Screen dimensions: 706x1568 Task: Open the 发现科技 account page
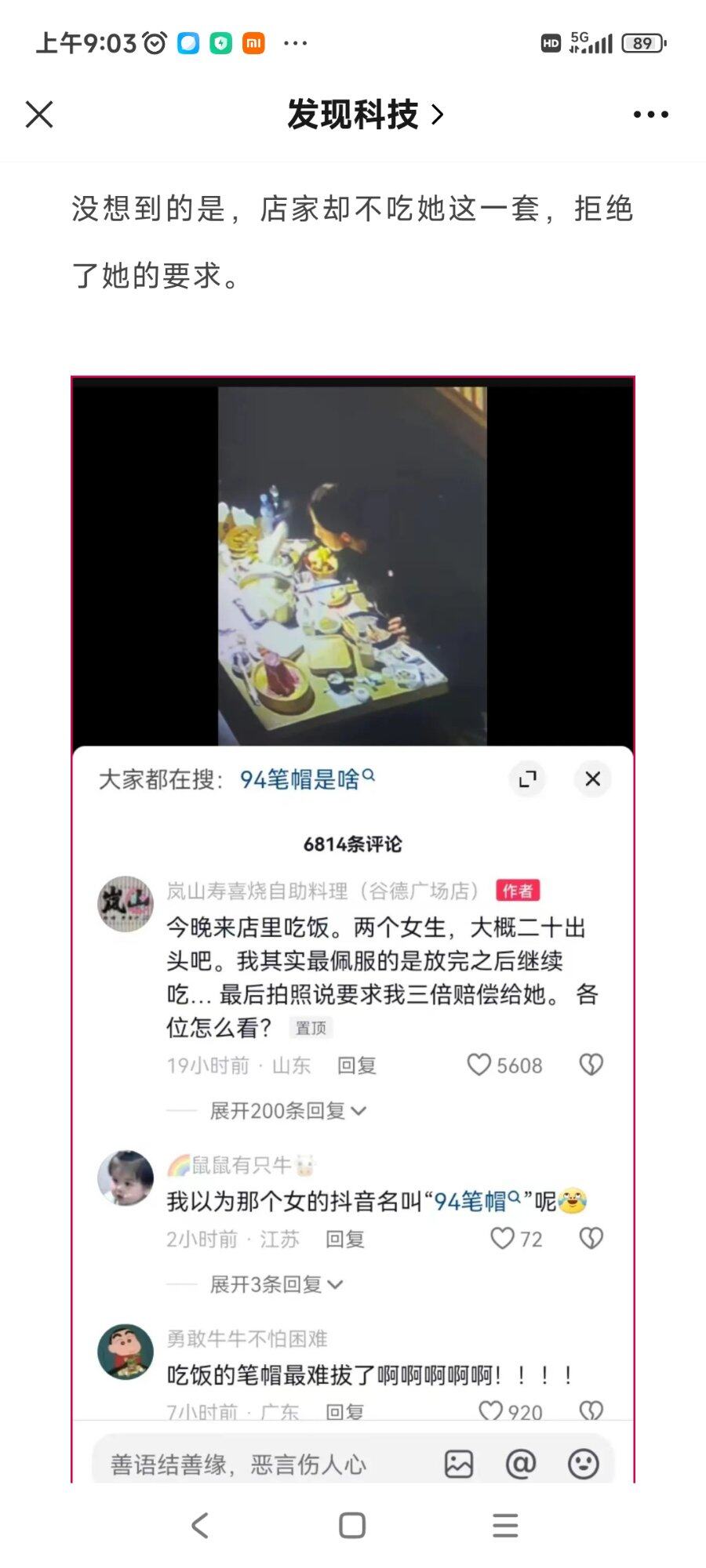click(366, 114)
